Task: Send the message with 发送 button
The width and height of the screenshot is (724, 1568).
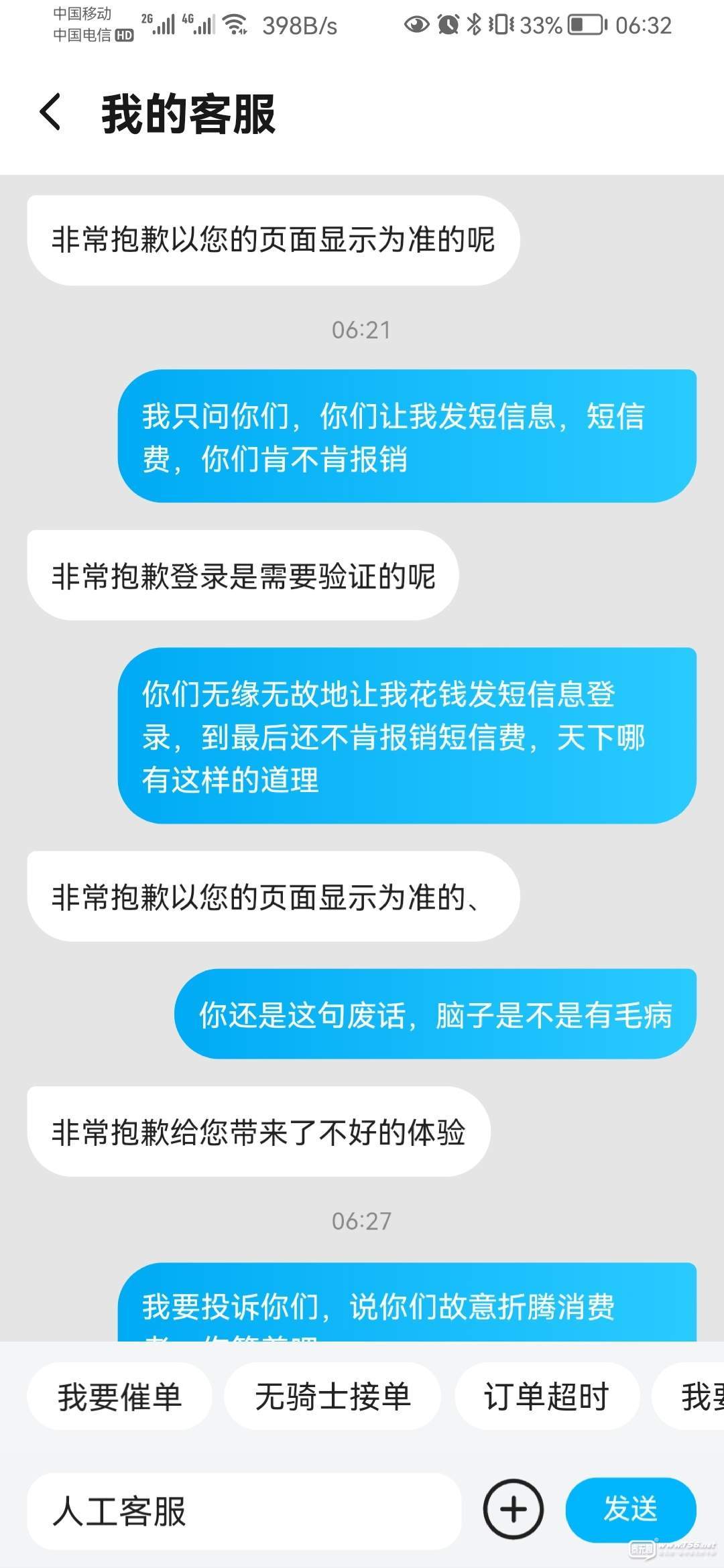Action: click(x=630, y=1510)
